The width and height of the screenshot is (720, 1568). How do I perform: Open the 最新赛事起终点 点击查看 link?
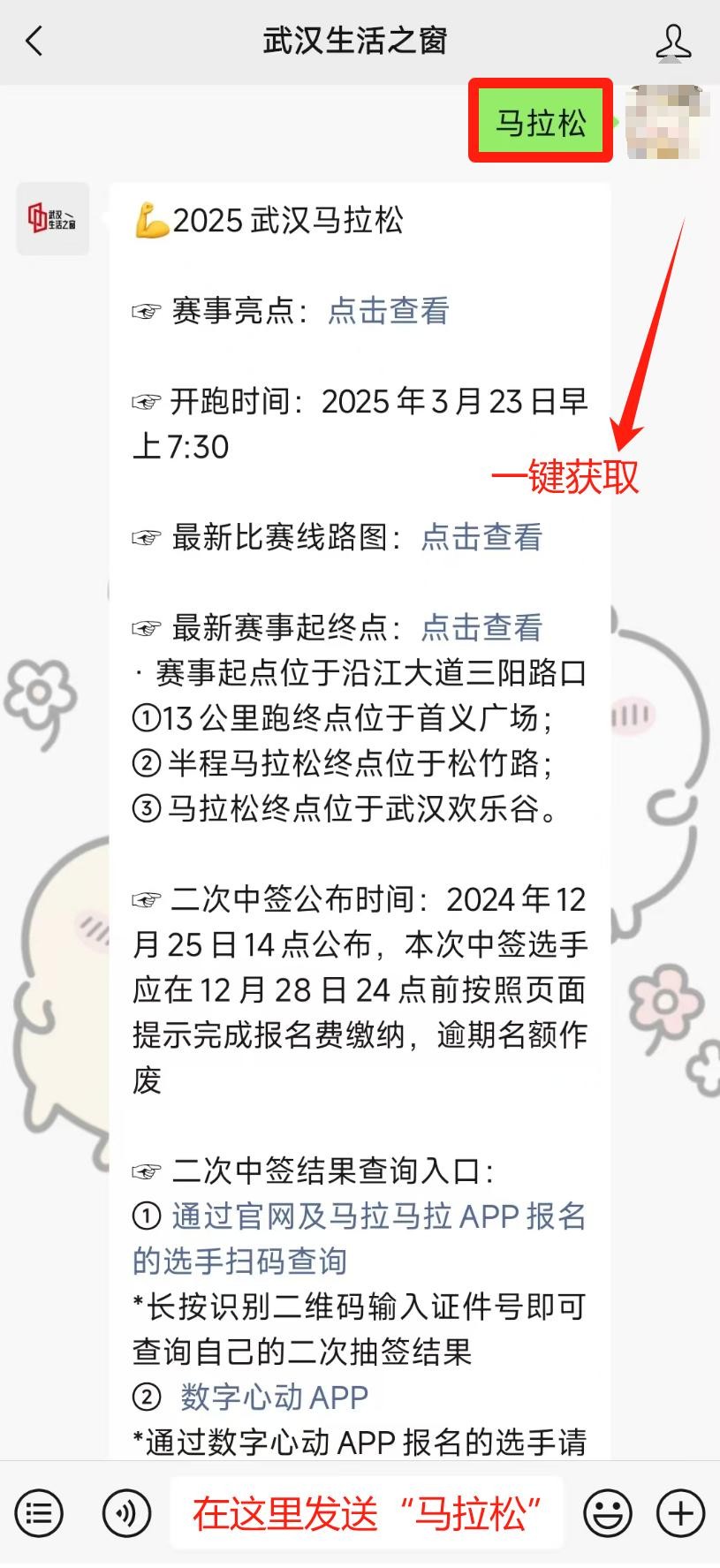pyautogui.click(x=481, y=627)
